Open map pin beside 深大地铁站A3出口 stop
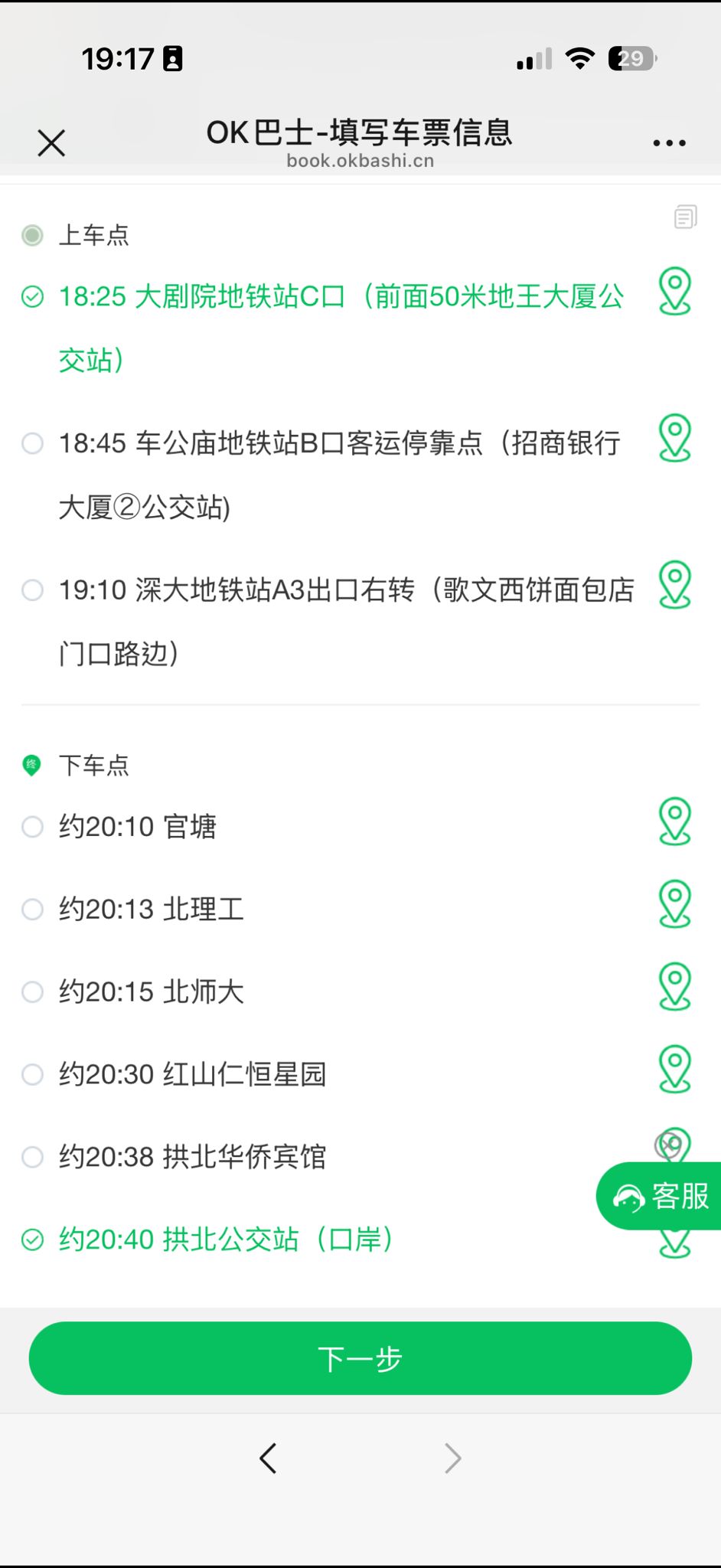Image resolution: width=721 pixels, height=1568 pixels. tap(674, 583)
